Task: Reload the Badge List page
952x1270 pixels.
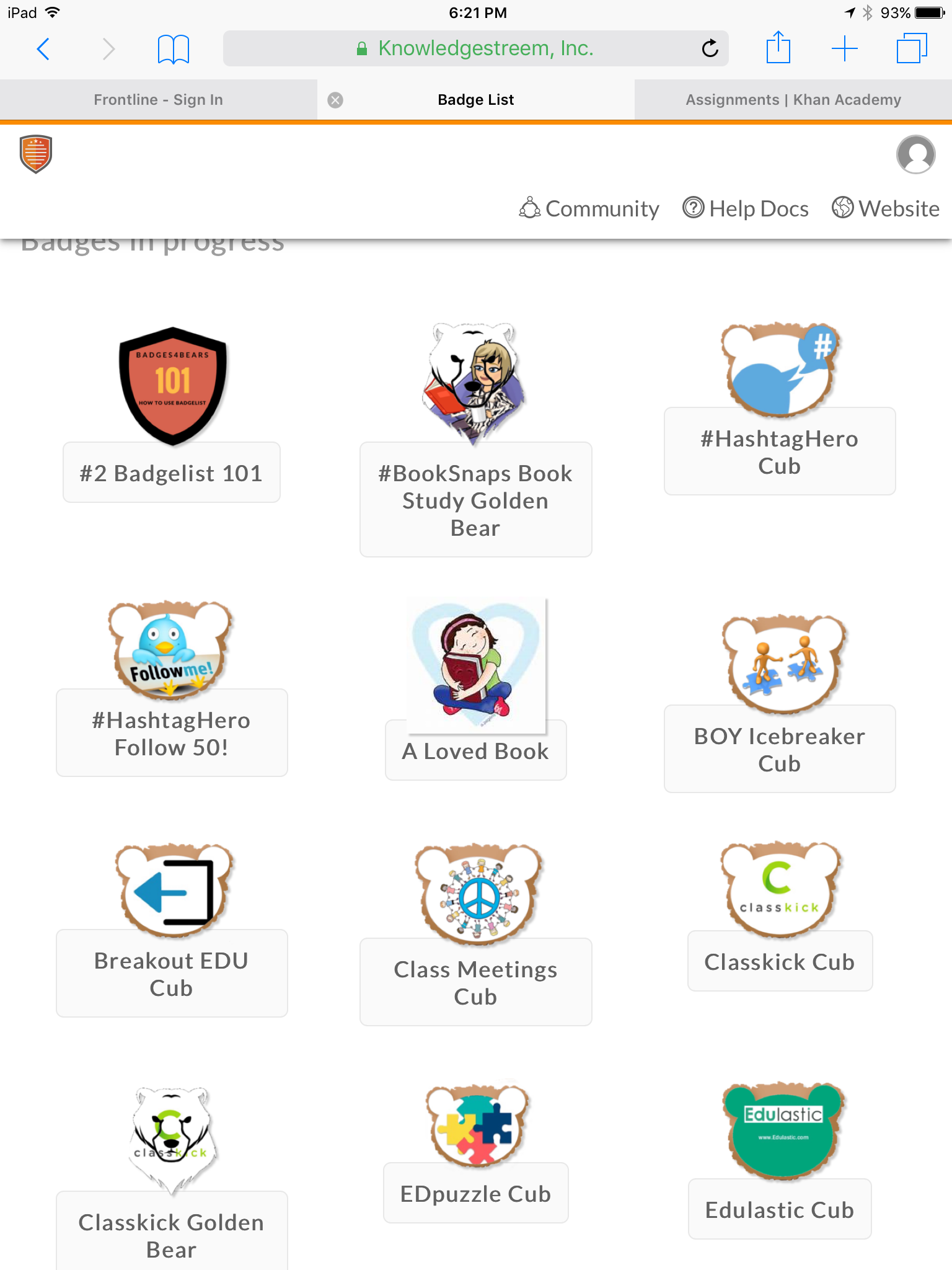Action: [710, 48]
